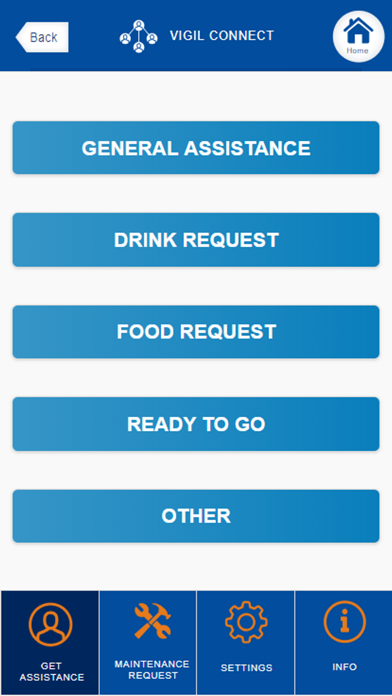The image size is (392, 696).
Task: Send a Drink Request
Action: pyautogui.click(x=196, y=240)
